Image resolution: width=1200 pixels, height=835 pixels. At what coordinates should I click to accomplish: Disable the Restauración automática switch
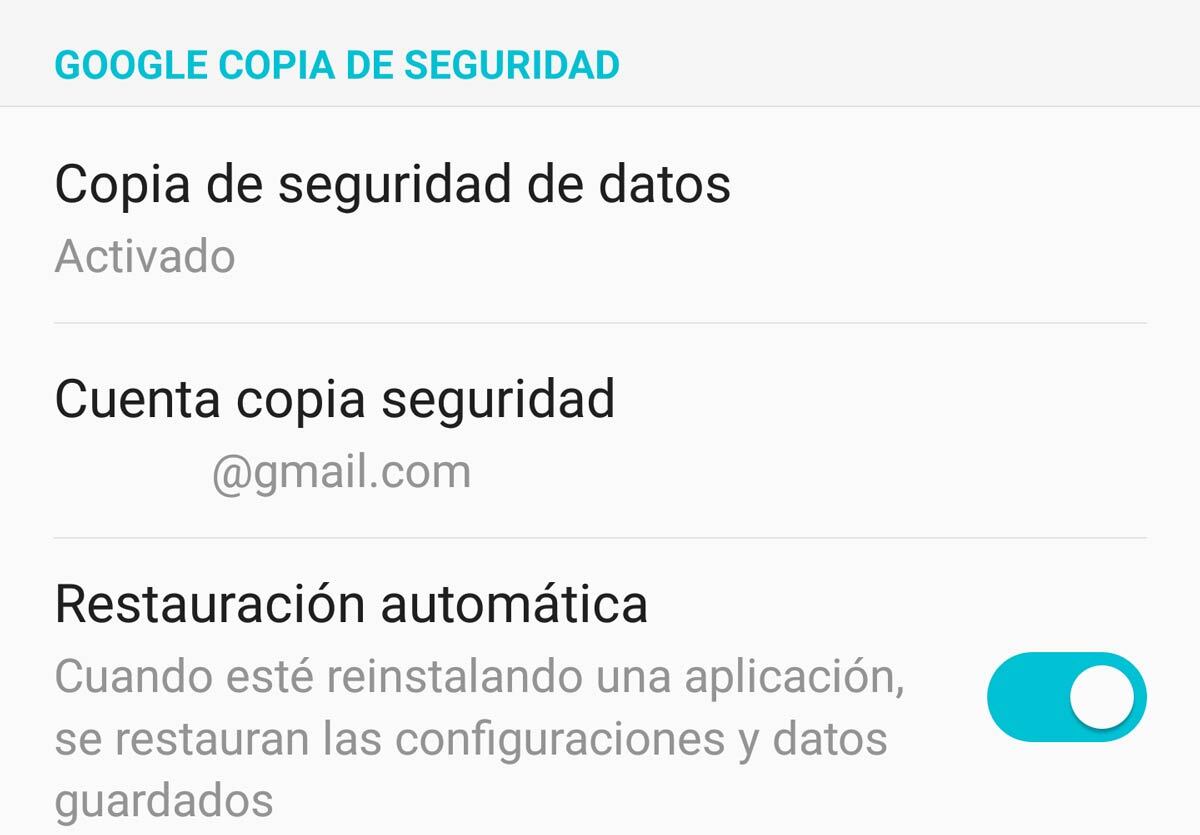[x=1066, y=697]
